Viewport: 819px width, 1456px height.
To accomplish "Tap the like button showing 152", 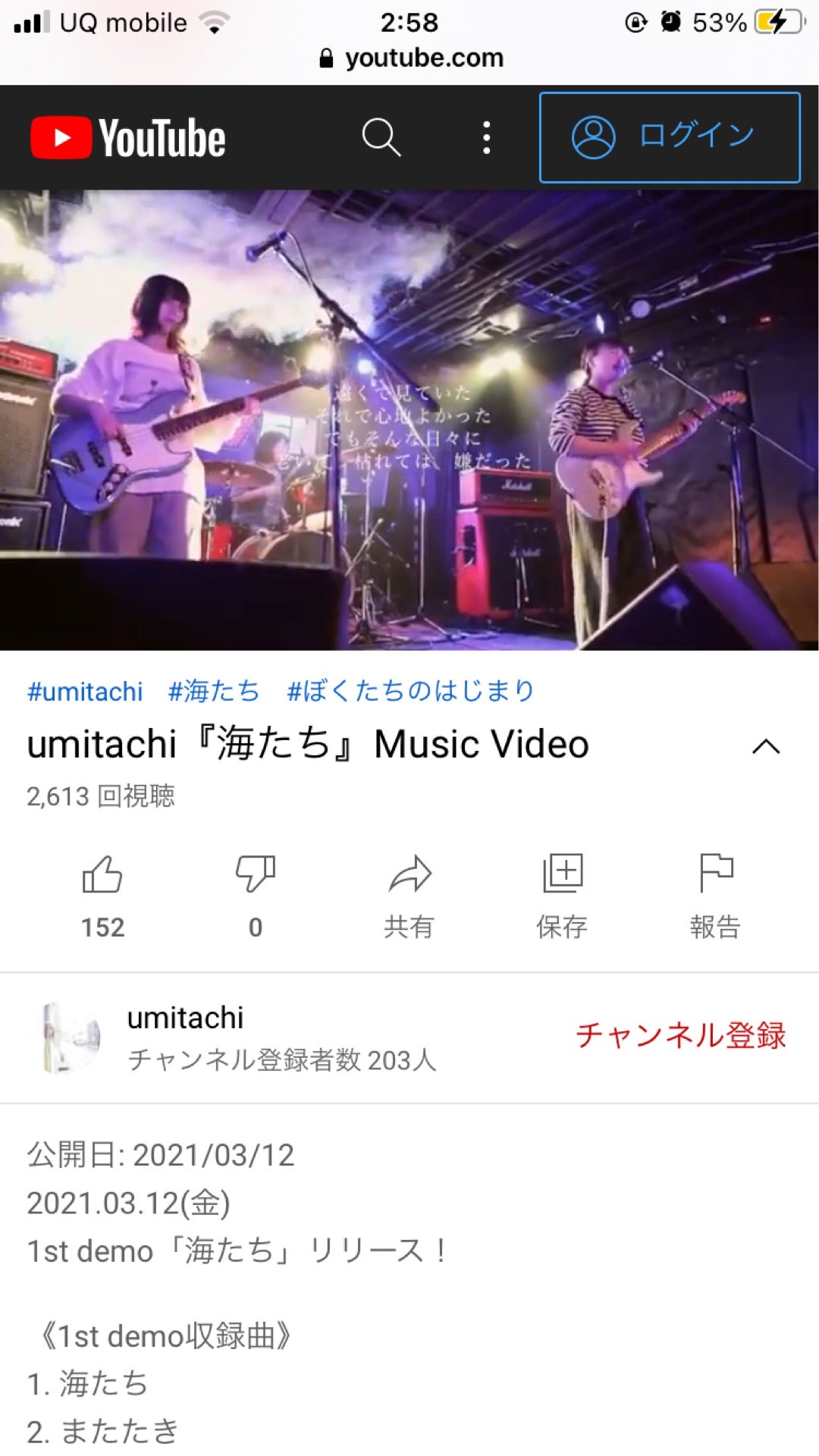I will (x=102, y=891).
